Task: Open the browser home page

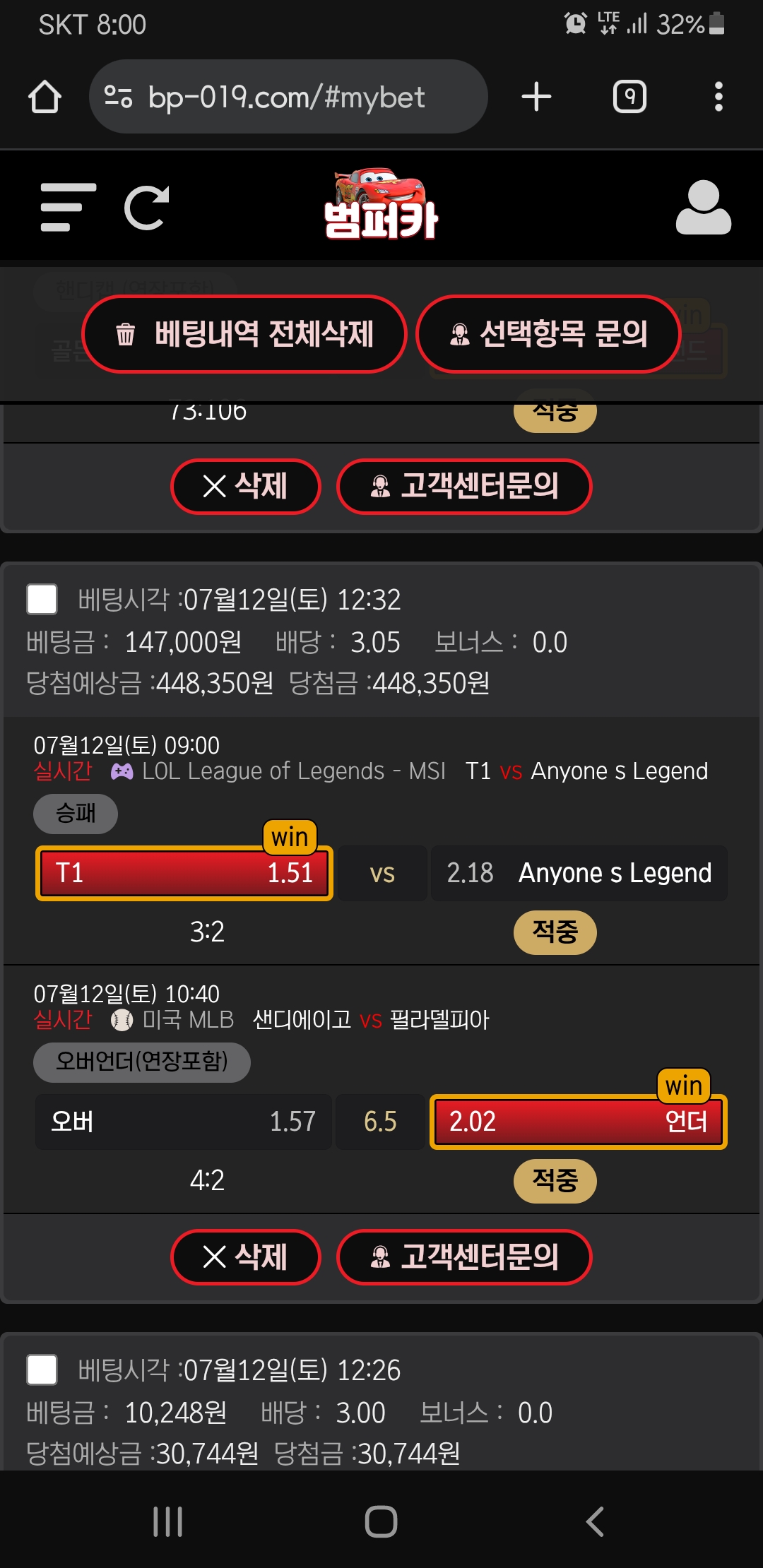Action: pos(45,97)
